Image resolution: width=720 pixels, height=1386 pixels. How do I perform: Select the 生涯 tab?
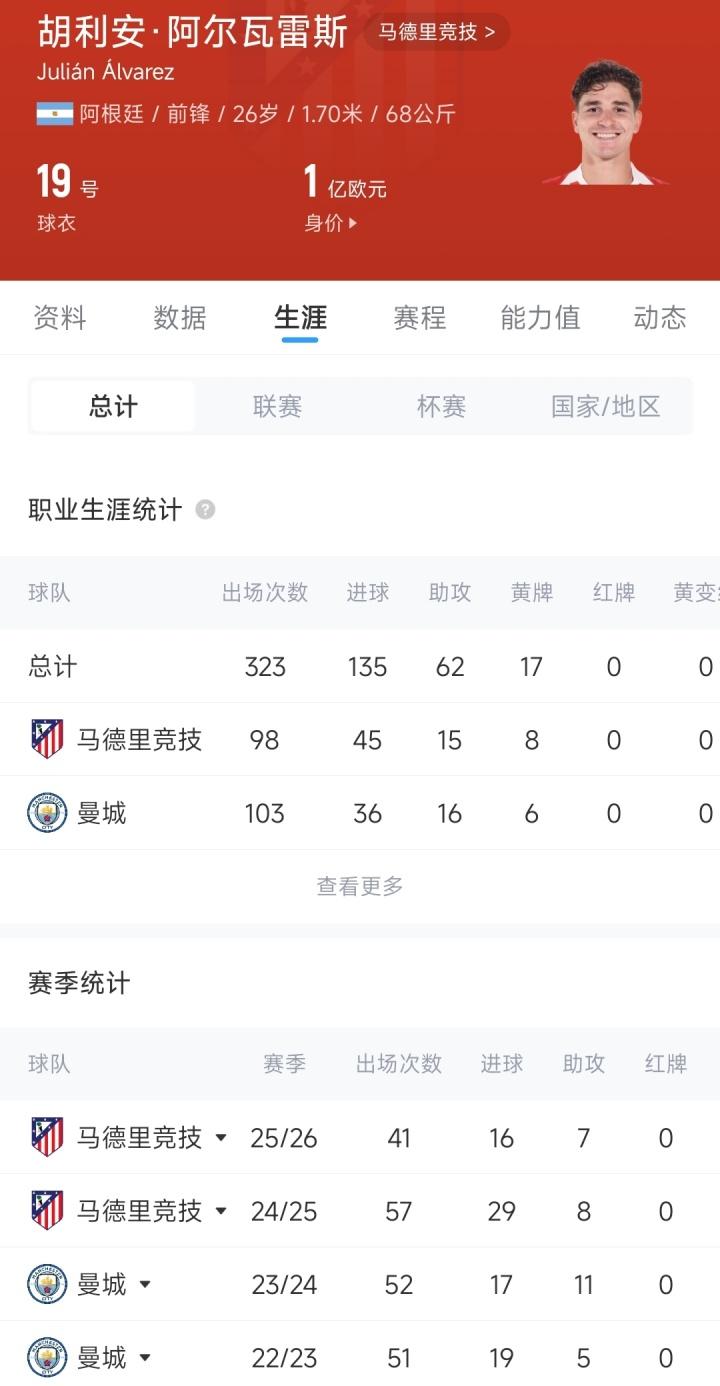point(300,318)
